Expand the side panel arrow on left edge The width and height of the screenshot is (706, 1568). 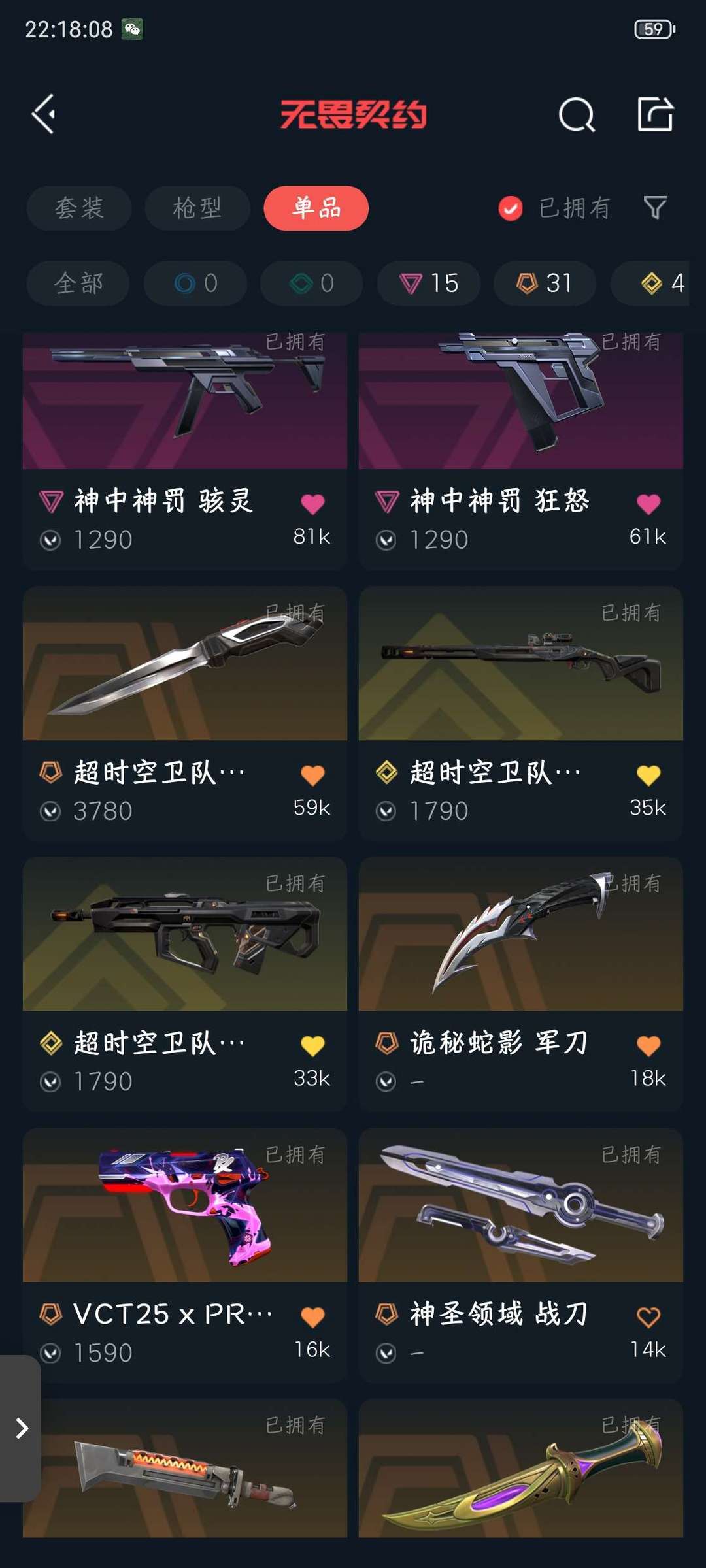point(22,1429)
